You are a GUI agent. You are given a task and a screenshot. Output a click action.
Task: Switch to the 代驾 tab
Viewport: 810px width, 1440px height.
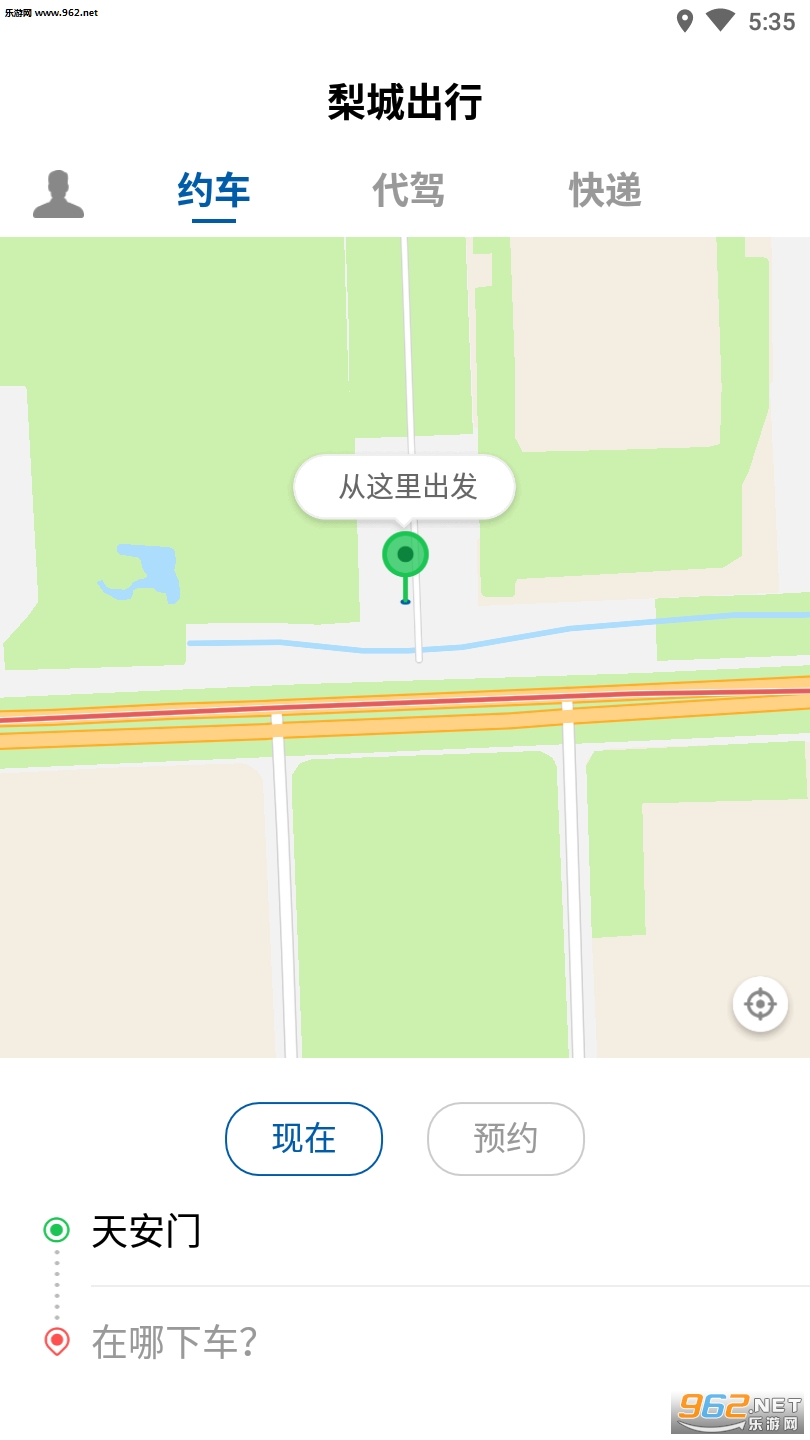pos(408,190)
